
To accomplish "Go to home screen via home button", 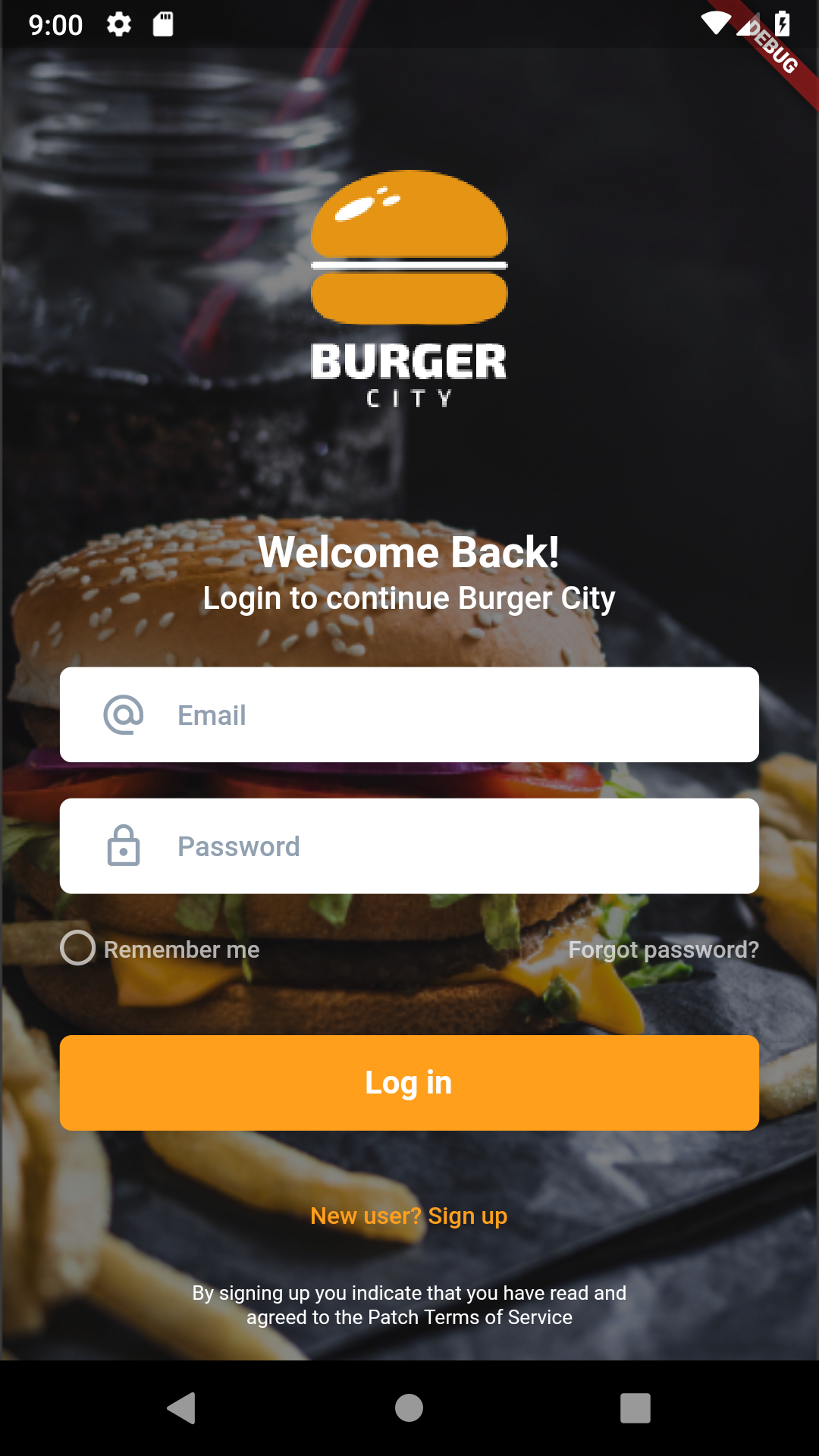I will [409, 1408].
